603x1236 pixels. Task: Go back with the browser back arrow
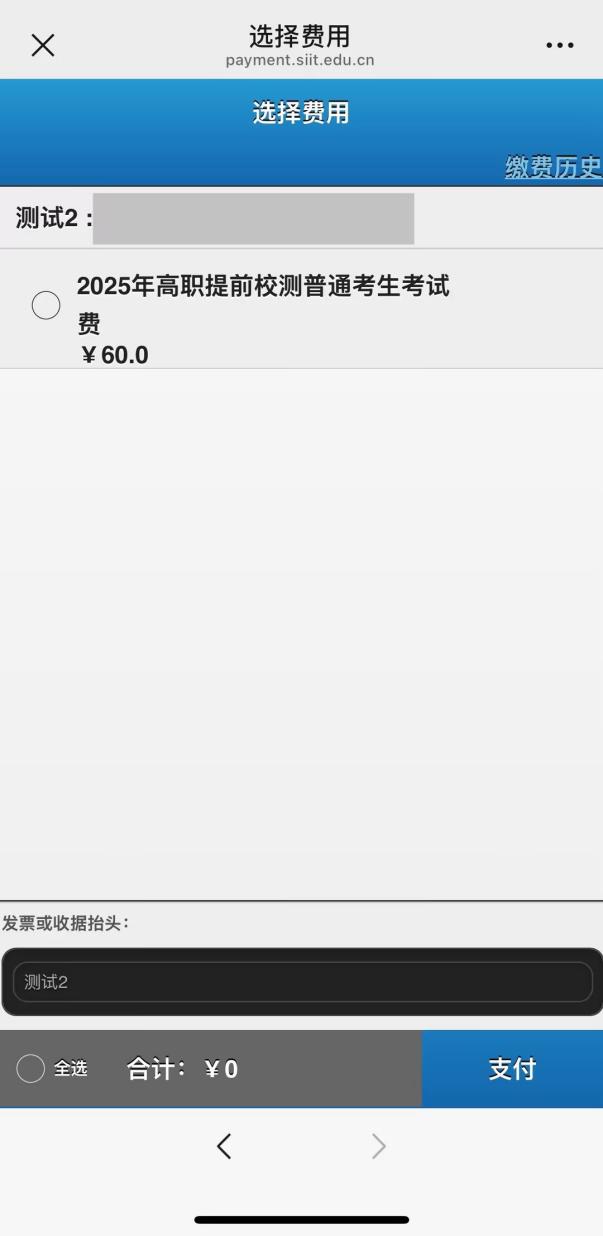tap(224, 1146)
